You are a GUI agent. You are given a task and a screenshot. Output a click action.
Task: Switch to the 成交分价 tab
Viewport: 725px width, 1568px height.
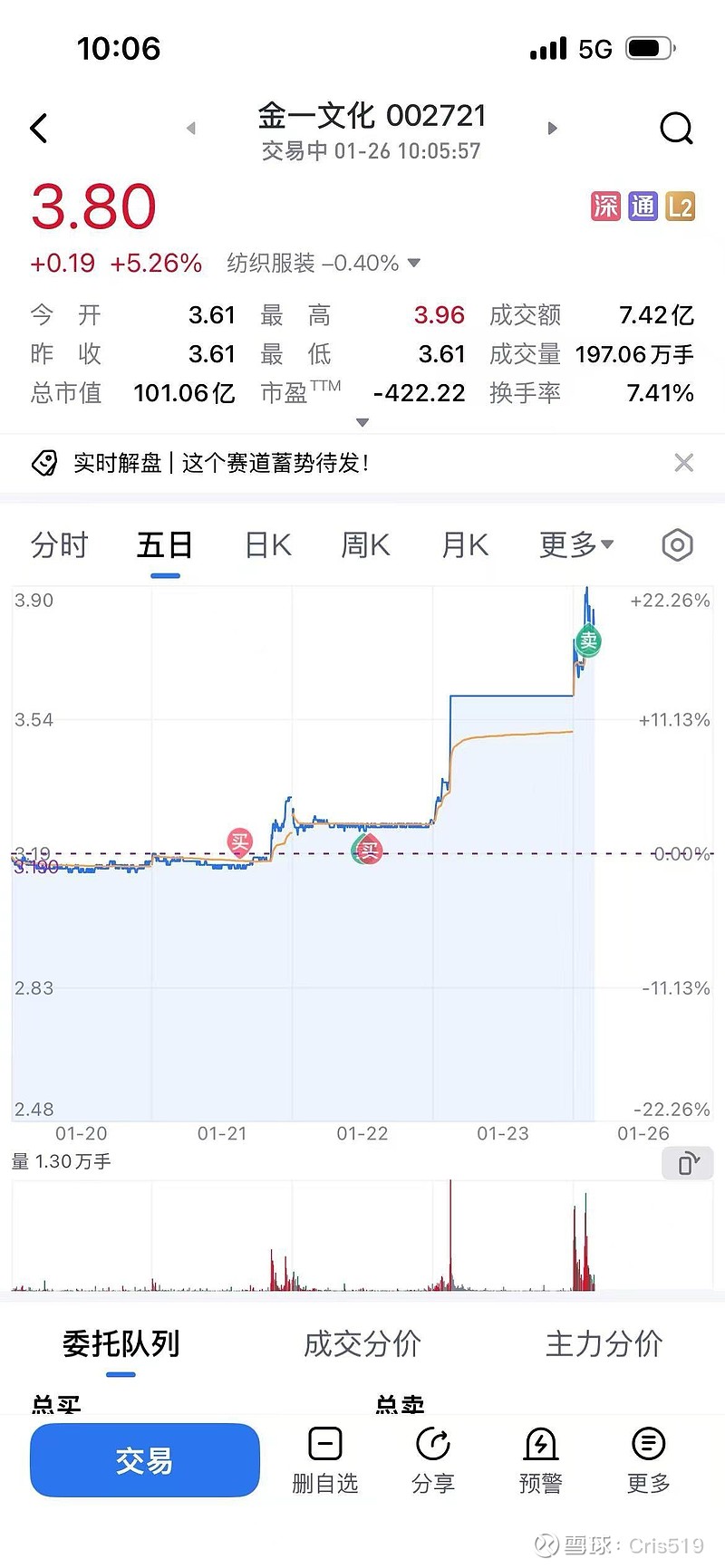click(362, 1345)
